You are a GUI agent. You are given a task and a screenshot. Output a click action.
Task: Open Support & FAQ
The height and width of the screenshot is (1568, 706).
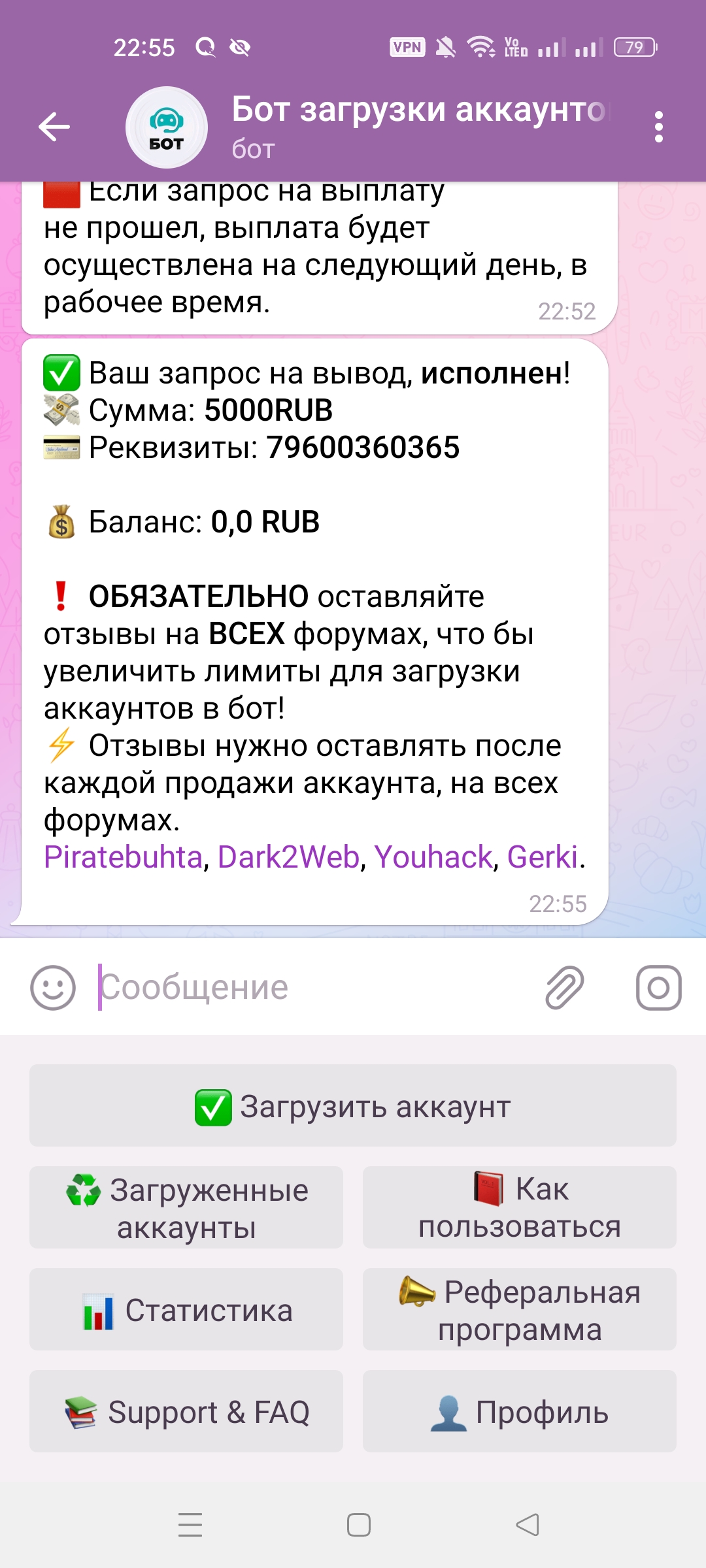(x=186, y=1412)
